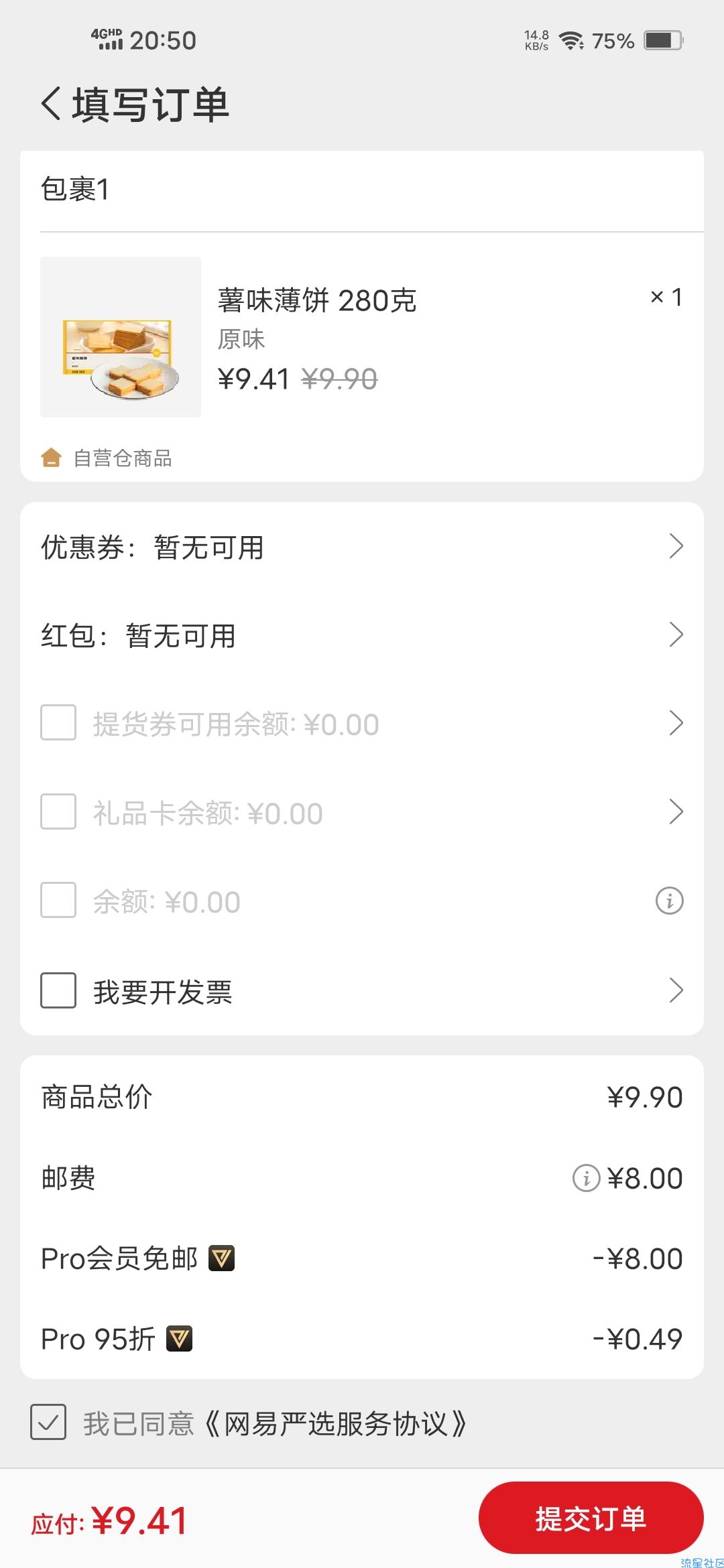The width and height of the screenshot is (724, 1568).
Task: Show the 邮费 shipping fee info
Action: click(x=586, y=1178)
